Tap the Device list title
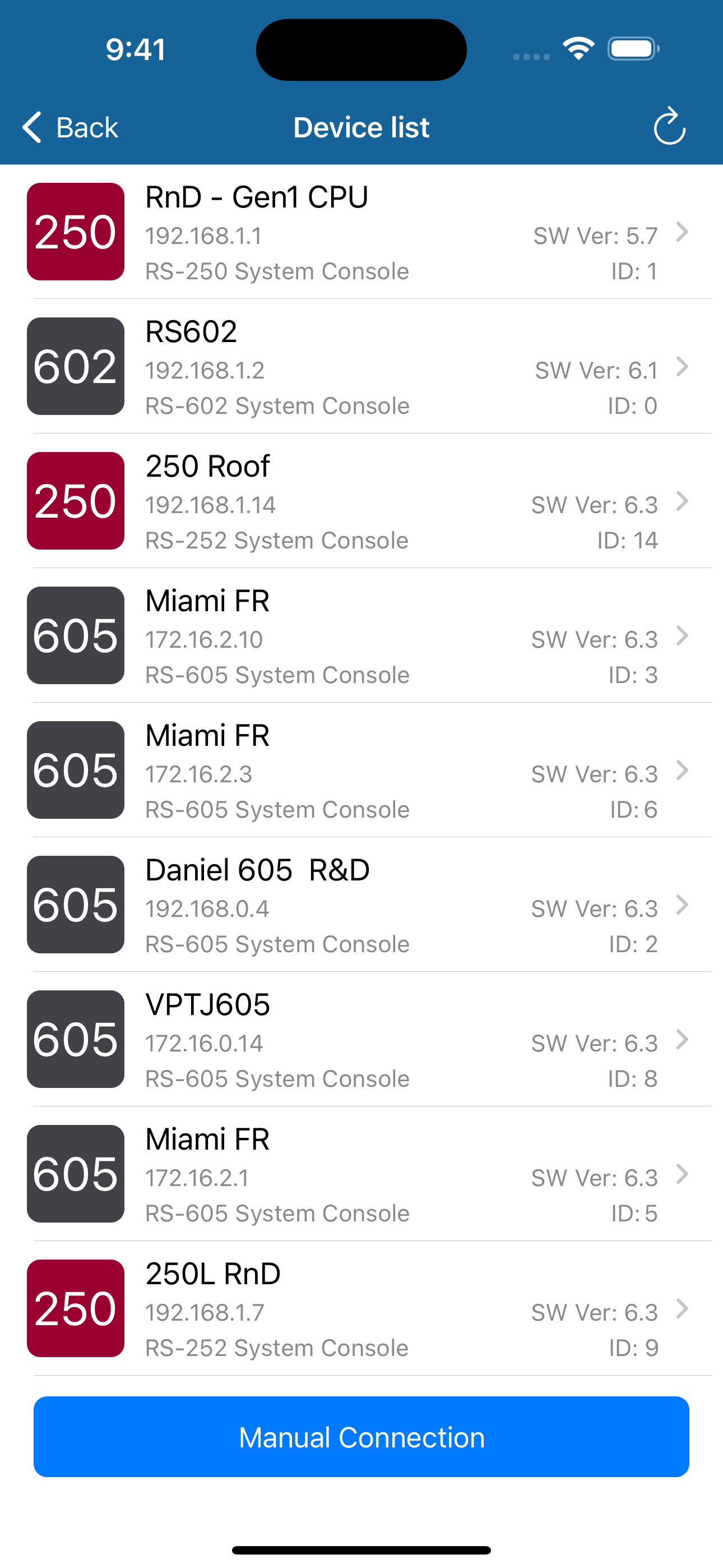 click(361, 127)
